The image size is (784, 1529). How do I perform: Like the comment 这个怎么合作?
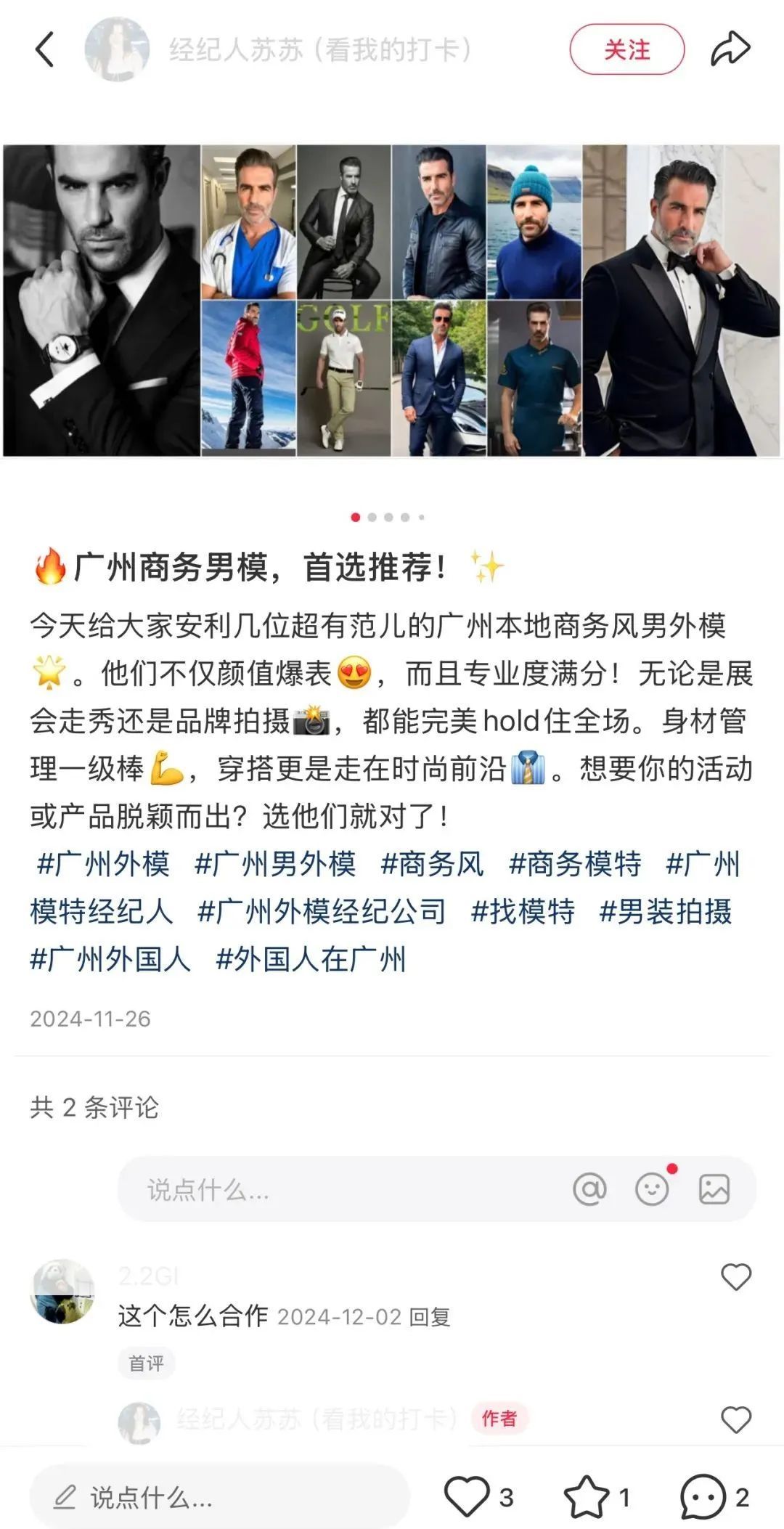tap(735, 1277)
